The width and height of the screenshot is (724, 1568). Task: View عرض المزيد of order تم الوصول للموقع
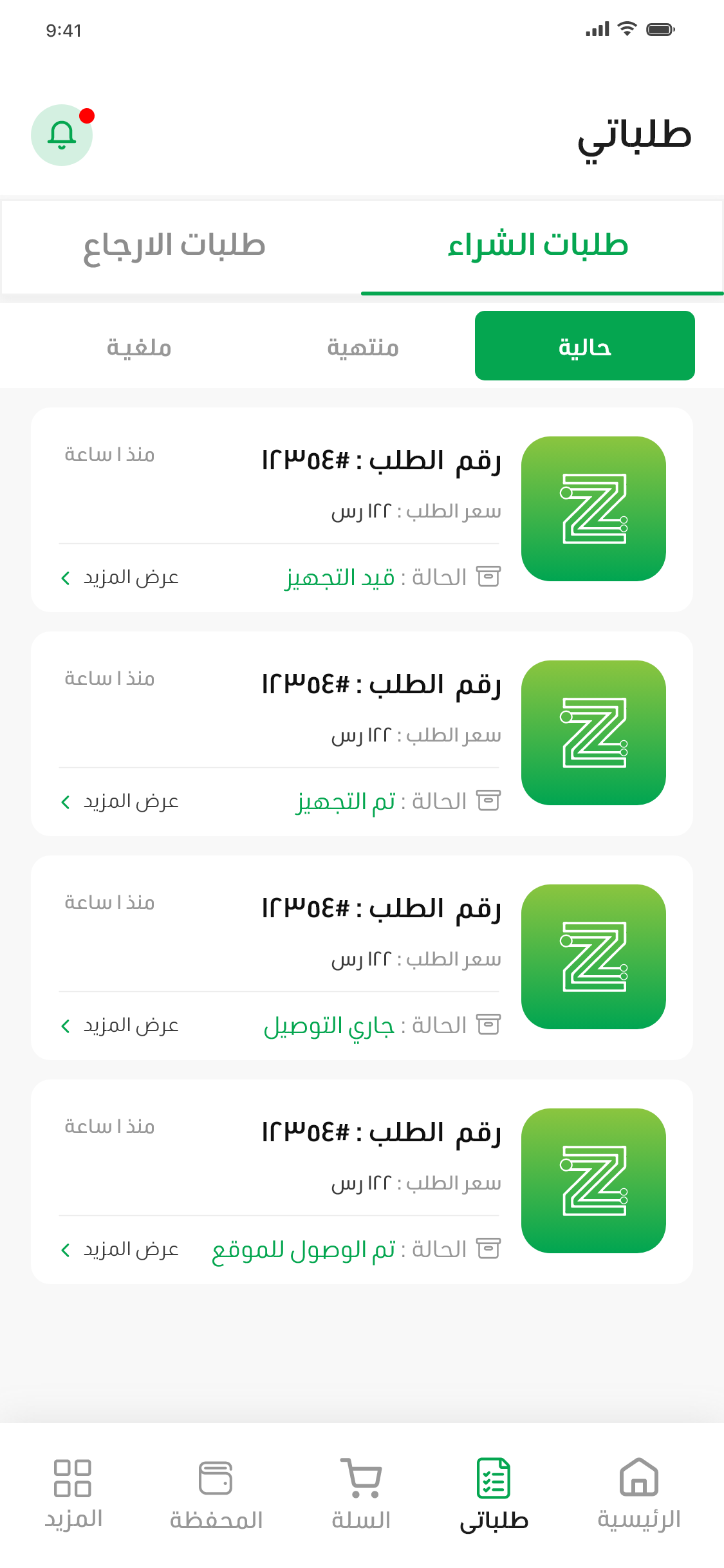pyautogui.click(x=120, y=1249)
